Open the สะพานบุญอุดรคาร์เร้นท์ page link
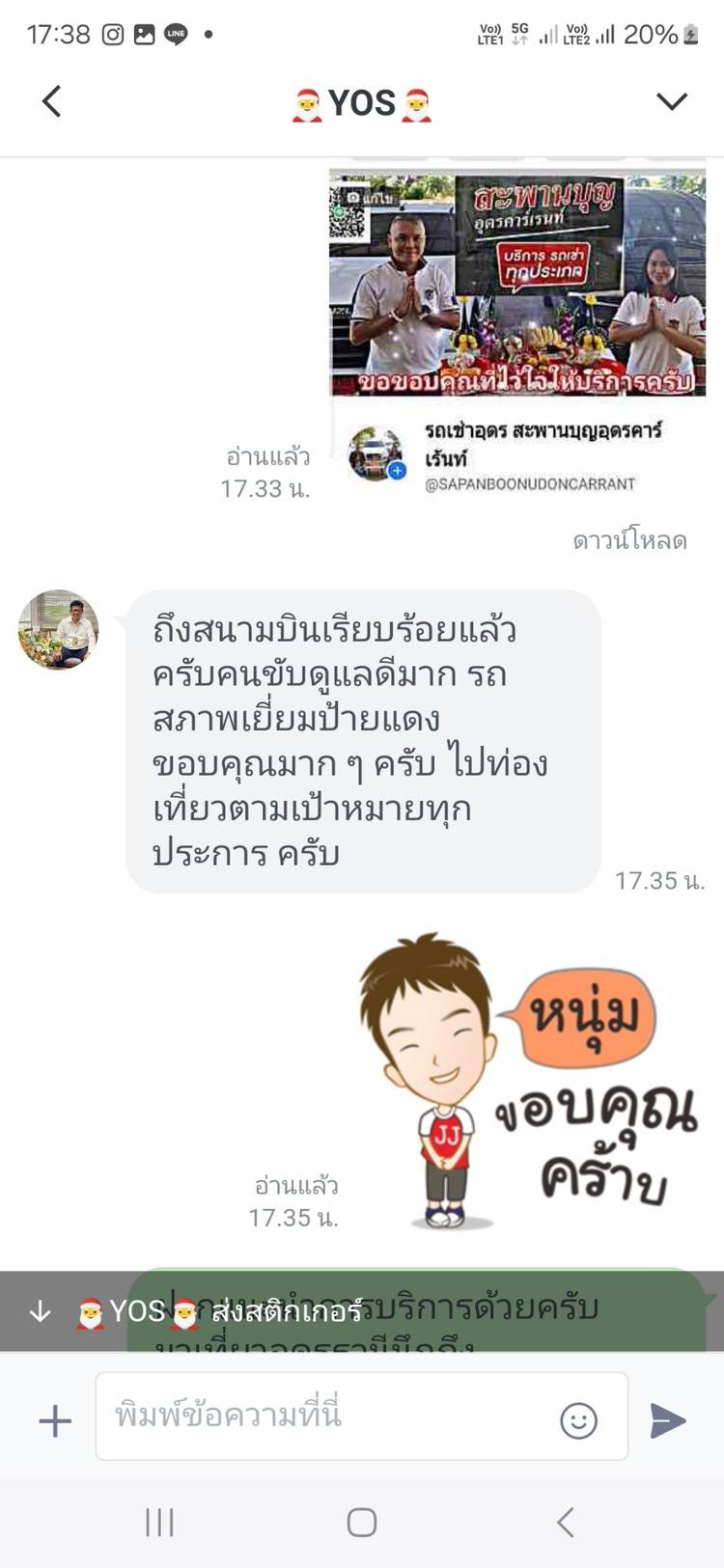 517,455
